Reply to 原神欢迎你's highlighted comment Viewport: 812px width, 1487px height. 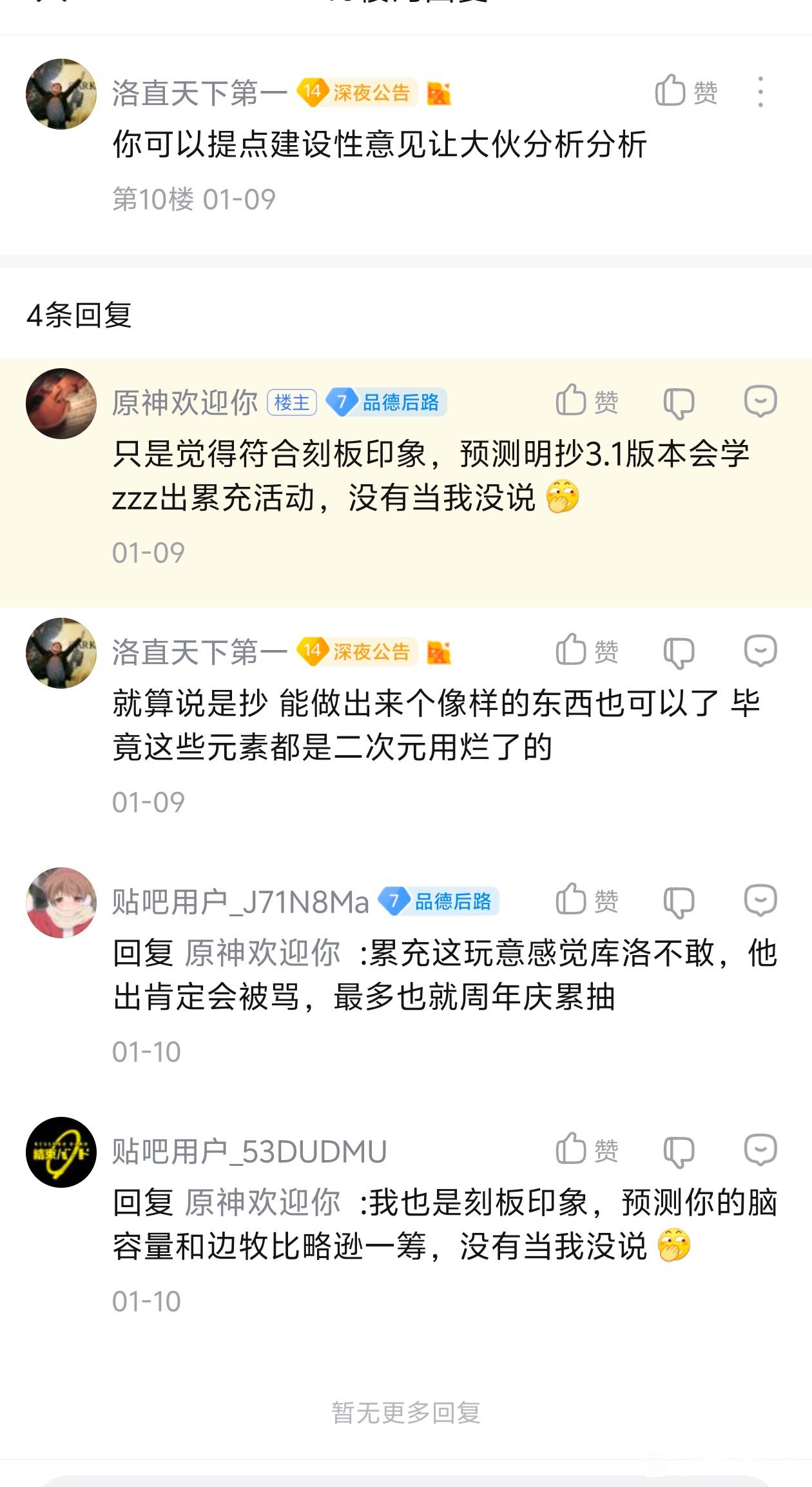(x=760, y=402)
